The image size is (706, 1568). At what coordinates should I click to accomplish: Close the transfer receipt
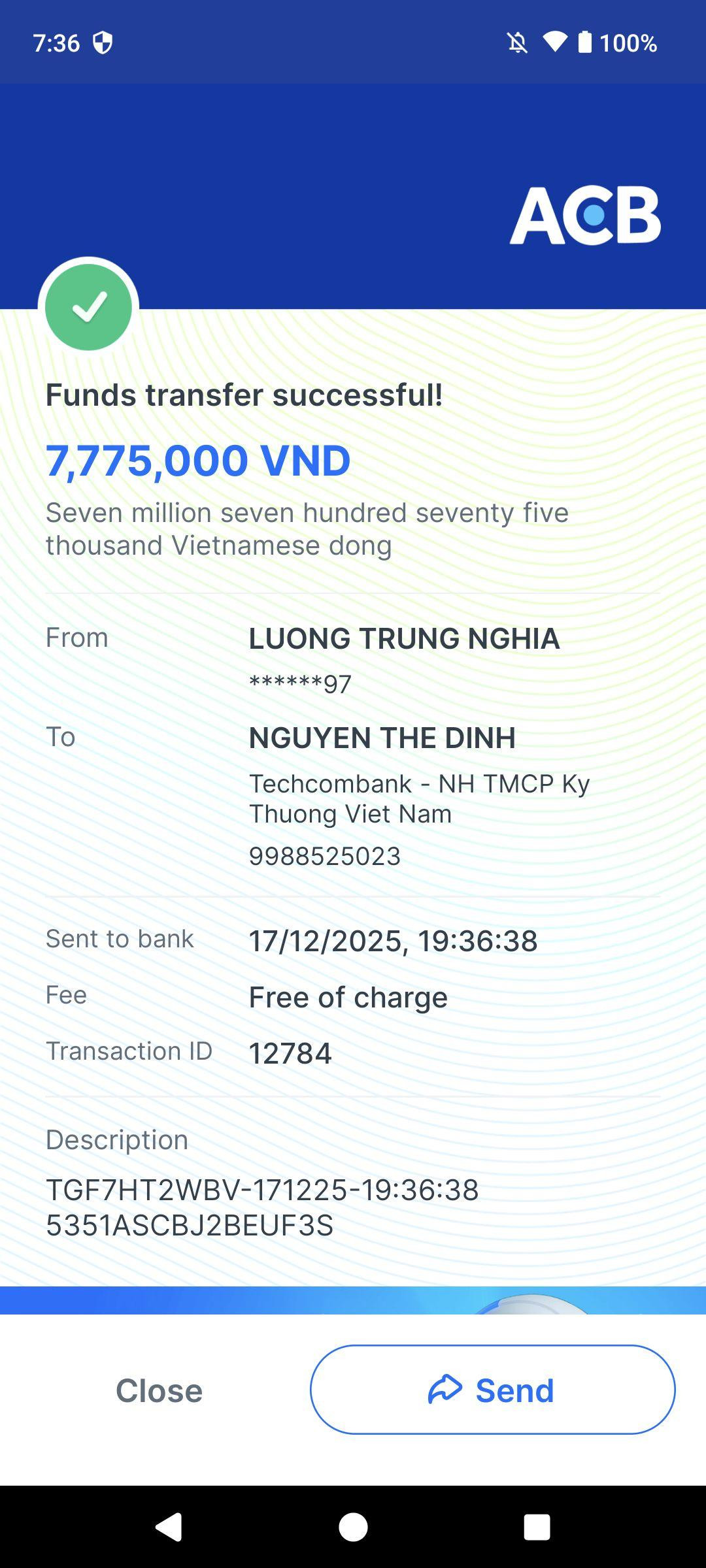coord(159,1390)
